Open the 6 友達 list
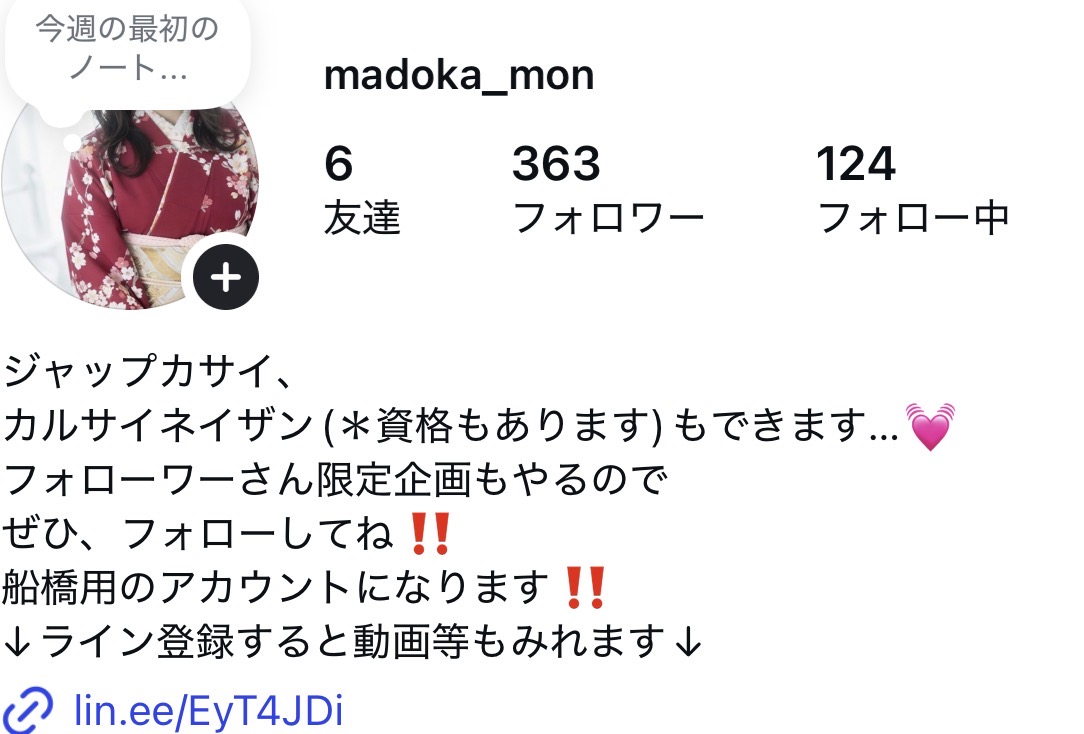 (x=361, y=190)
